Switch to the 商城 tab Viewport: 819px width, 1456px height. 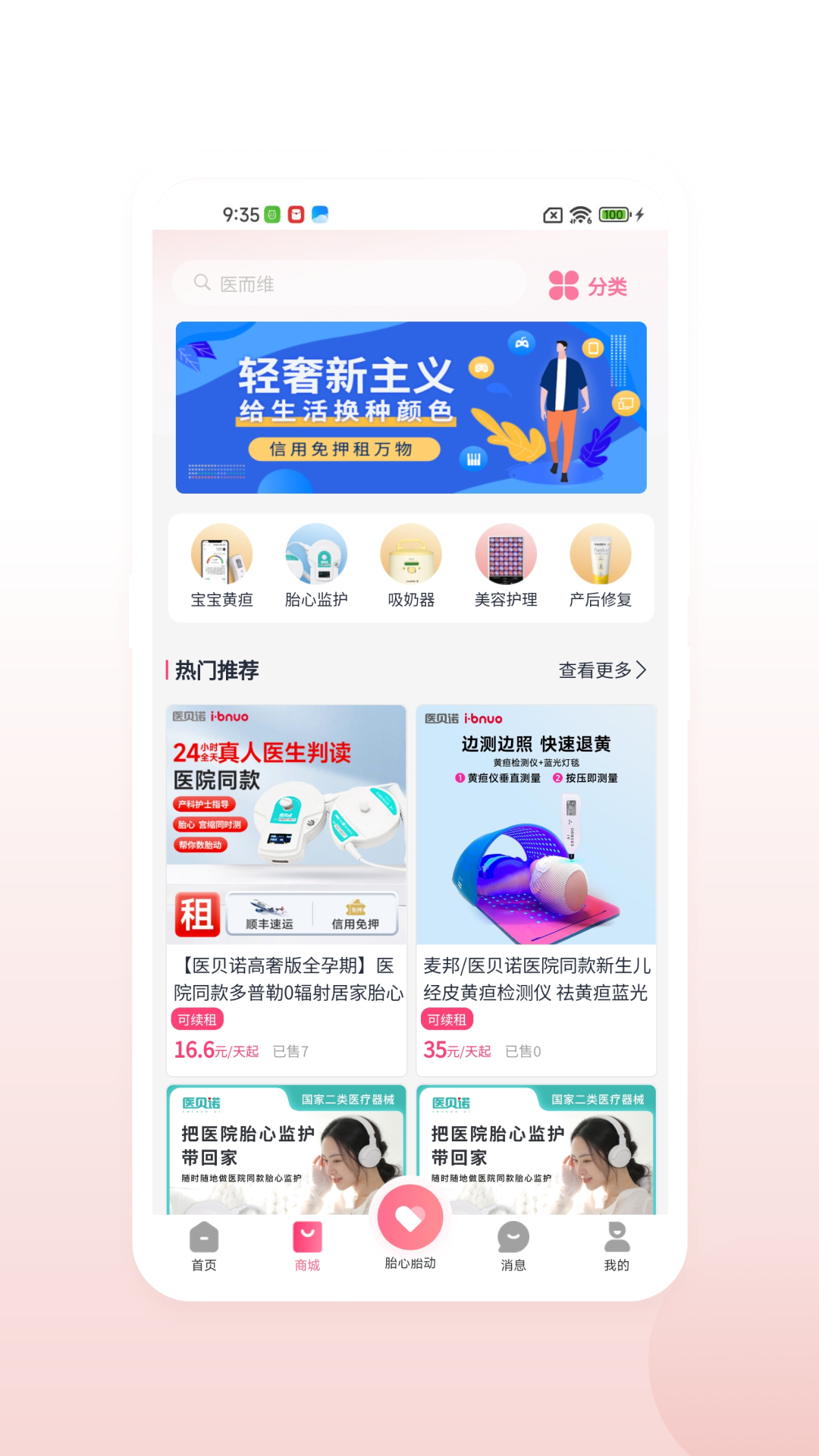click(307, 1246)
